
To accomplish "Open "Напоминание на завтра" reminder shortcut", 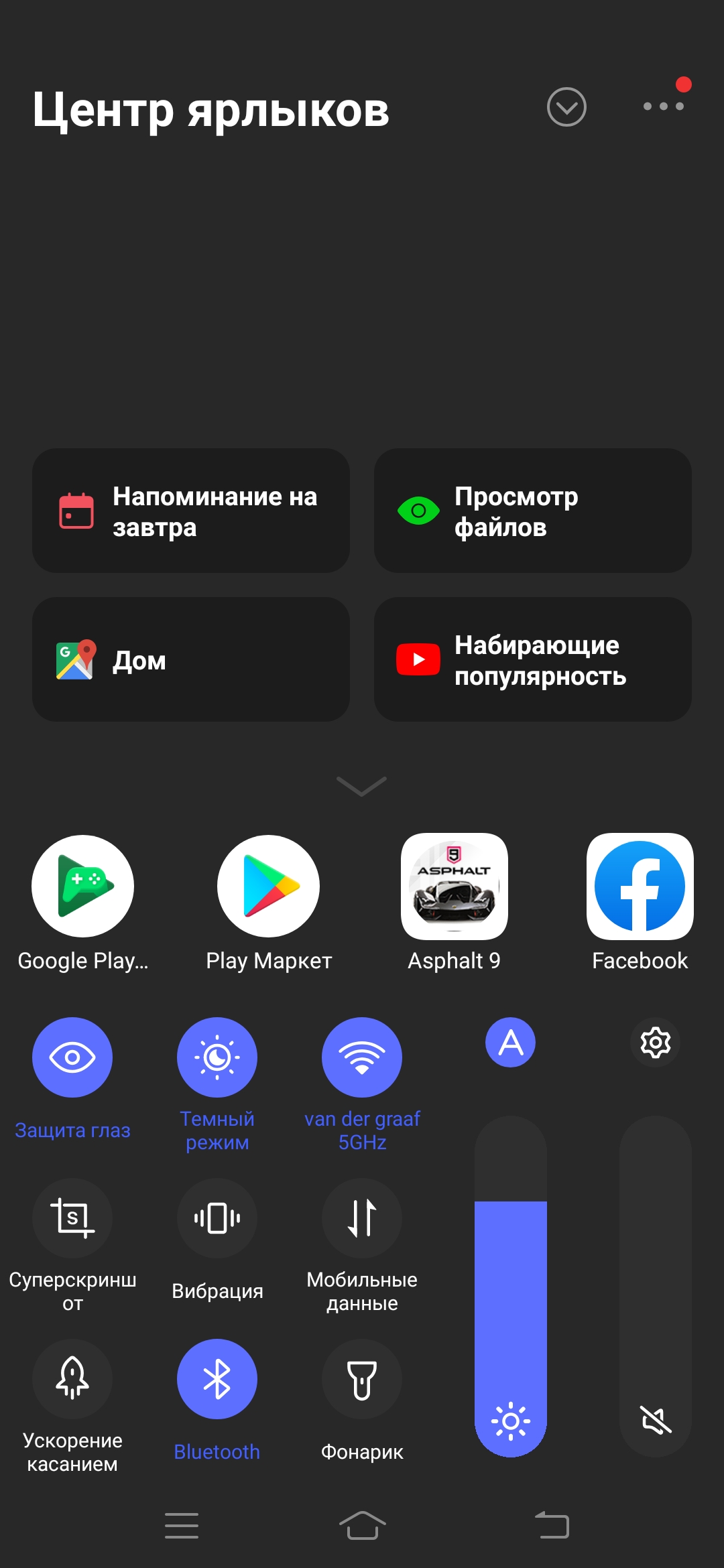I will point(191,511).
